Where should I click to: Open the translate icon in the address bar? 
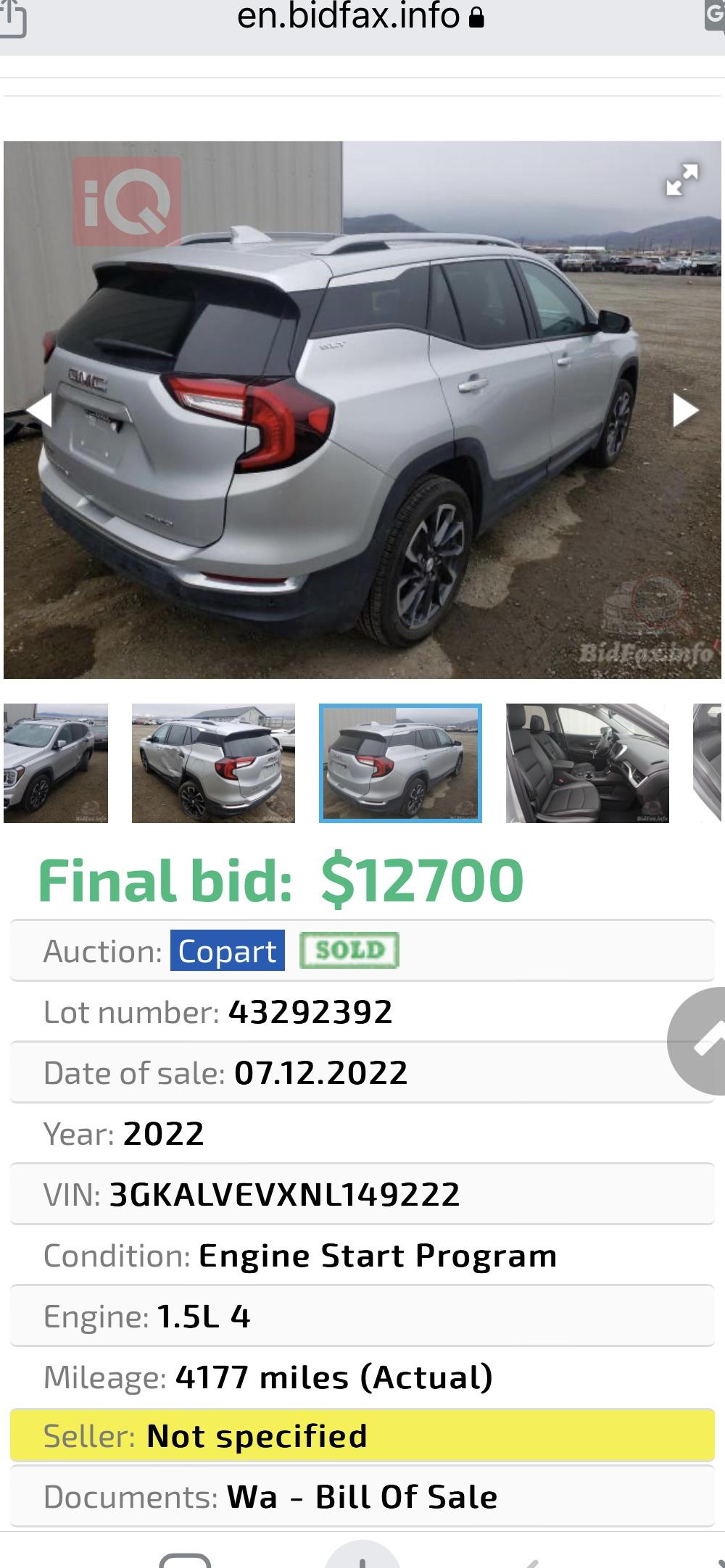coord(716,16)
